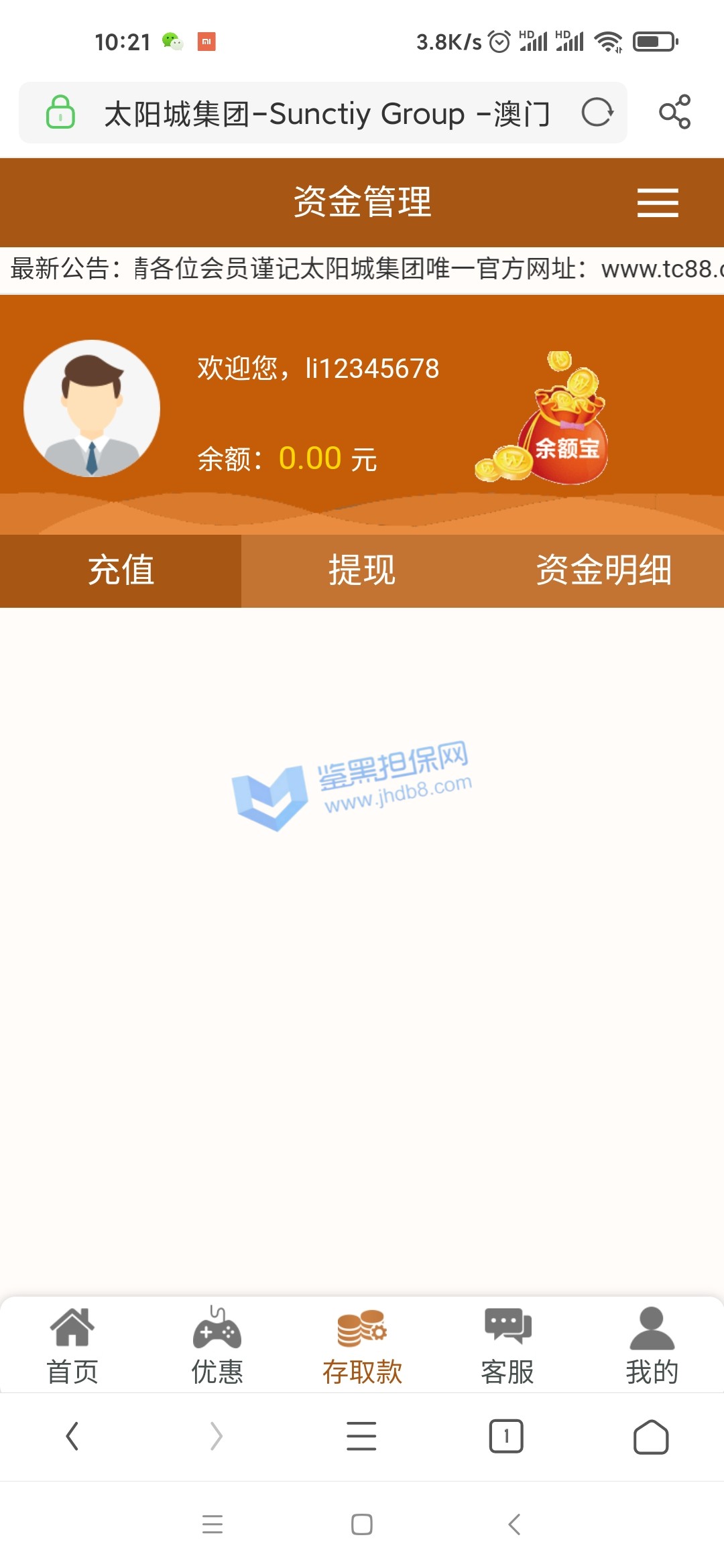
Task: Open the 我的 profile tab
Action: point(652,1346)
